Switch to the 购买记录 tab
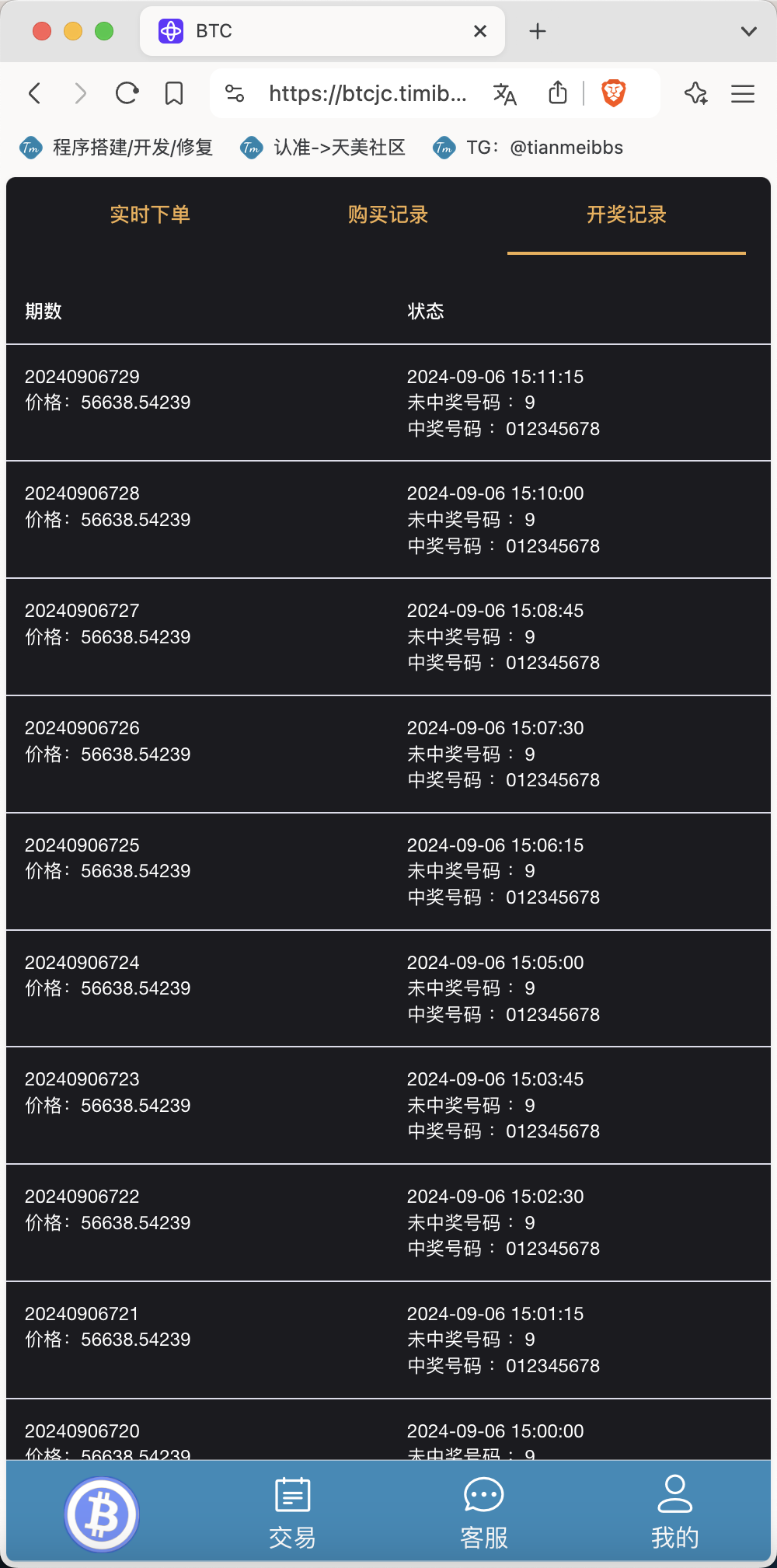 click(388, 214)
